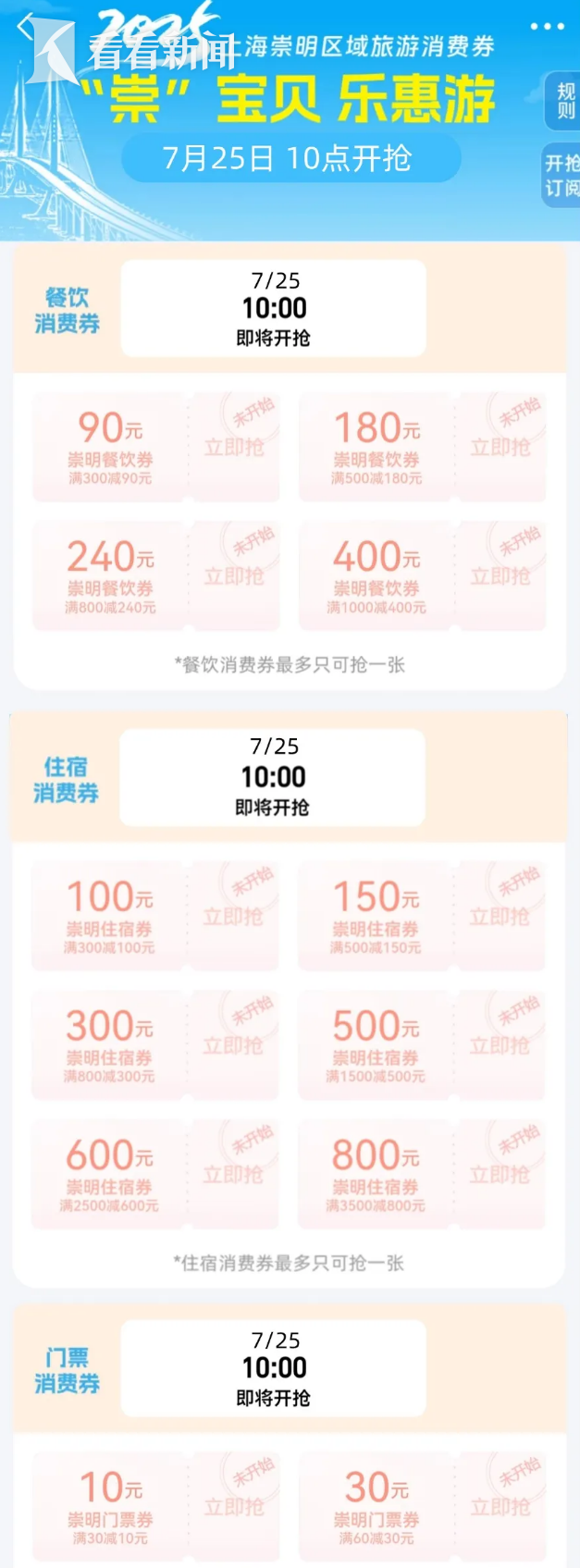Open the 规则 rules button
Image resolution: width=580 pixels, height=1568 pixels.
pyautogui.click(x=564, y=102)
